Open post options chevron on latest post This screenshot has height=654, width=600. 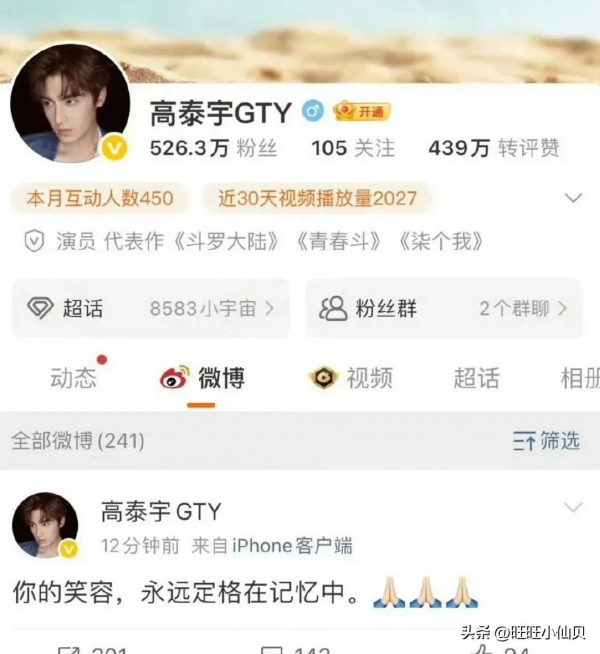click(573, 508)
